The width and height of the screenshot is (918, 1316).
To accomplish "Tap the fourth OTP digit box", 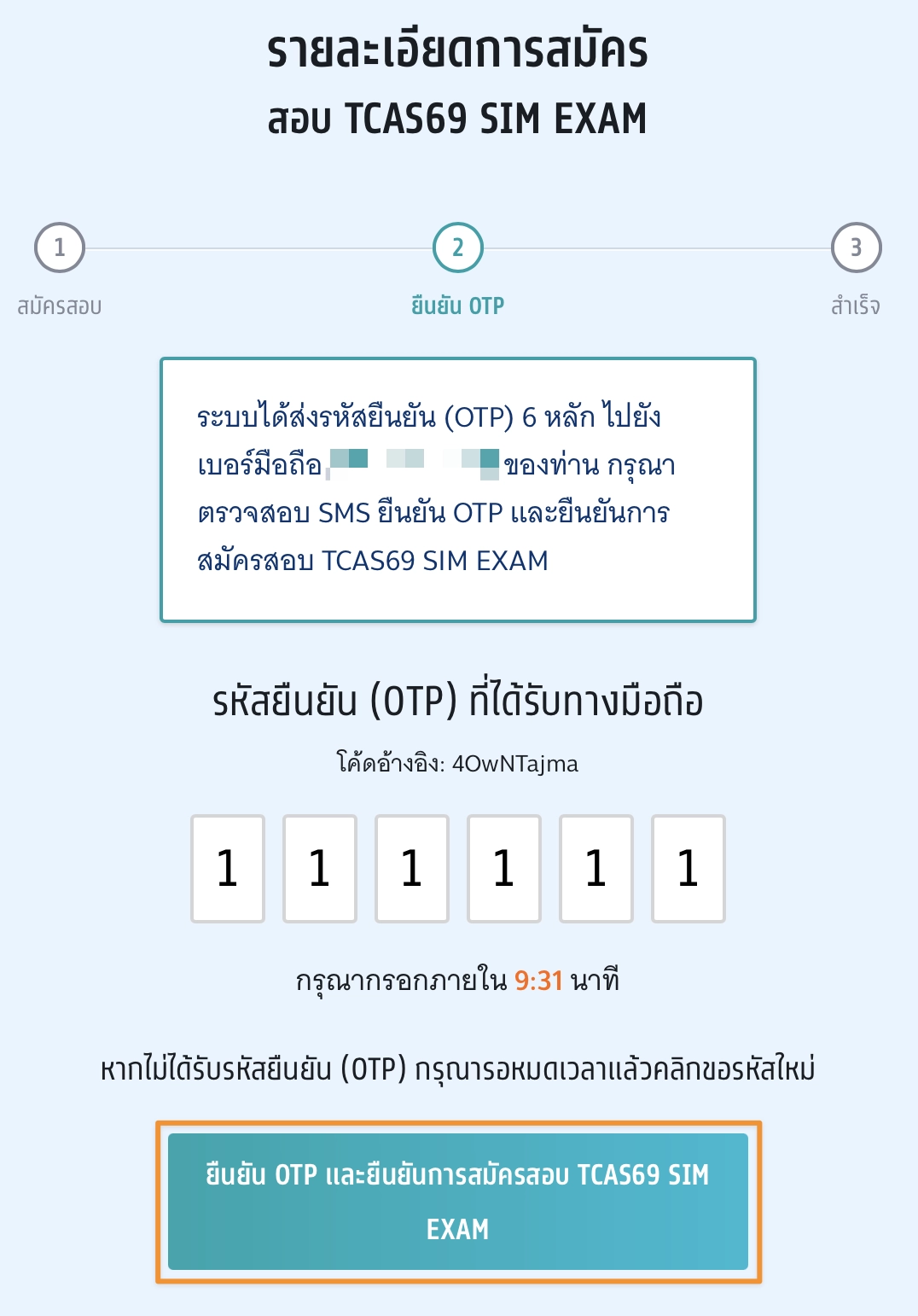I will point(504,869).
